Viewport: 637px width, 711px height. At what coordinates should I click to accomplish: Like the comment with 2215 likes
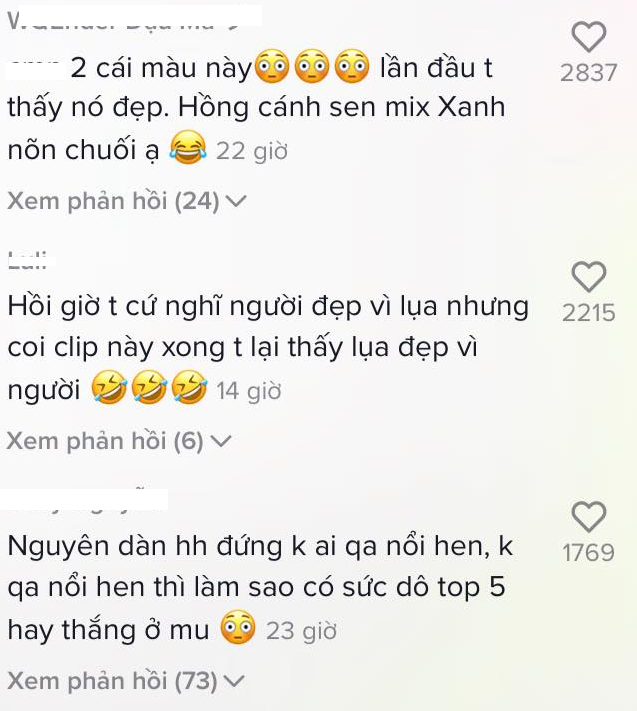pos(589,277)
